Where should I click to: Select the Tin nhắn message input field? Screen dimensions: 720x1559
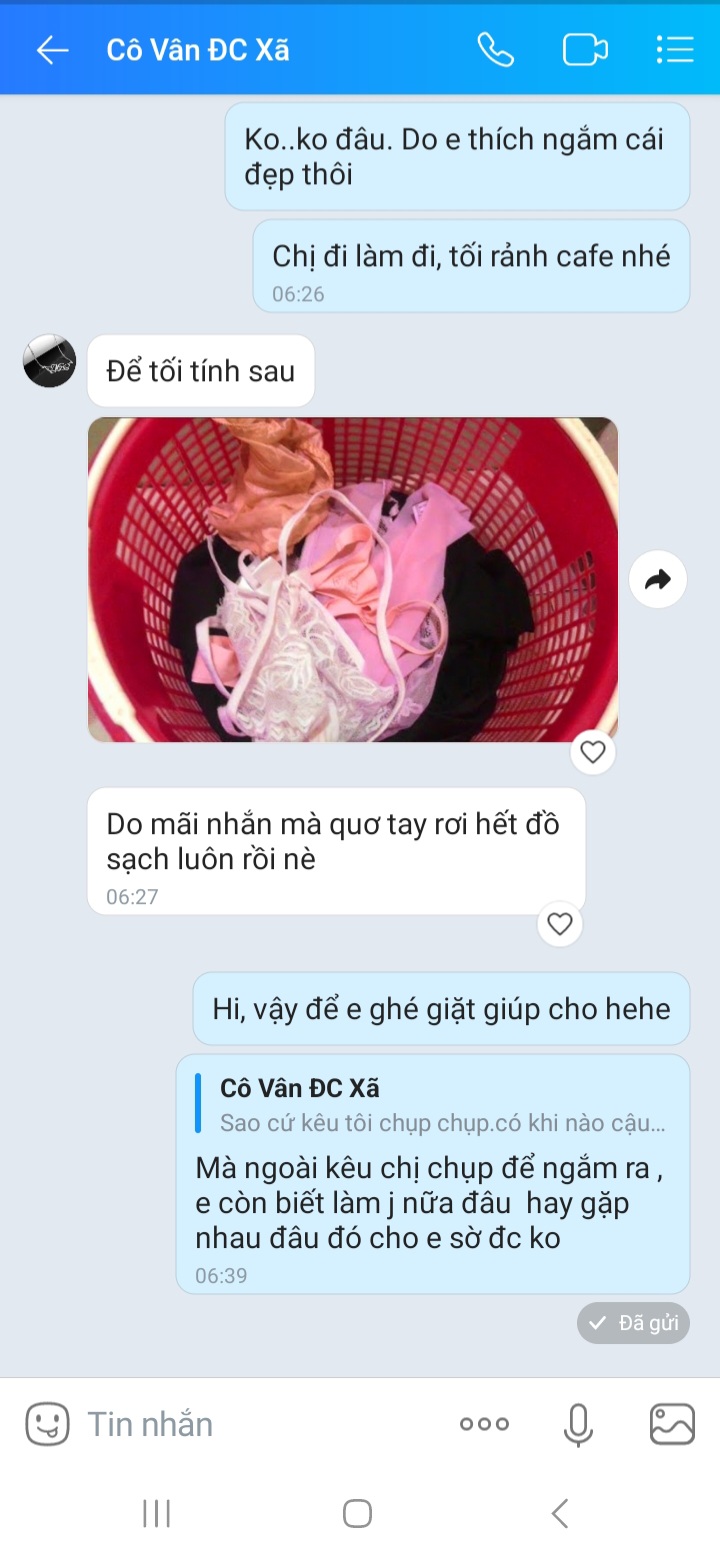point(200,1422)
